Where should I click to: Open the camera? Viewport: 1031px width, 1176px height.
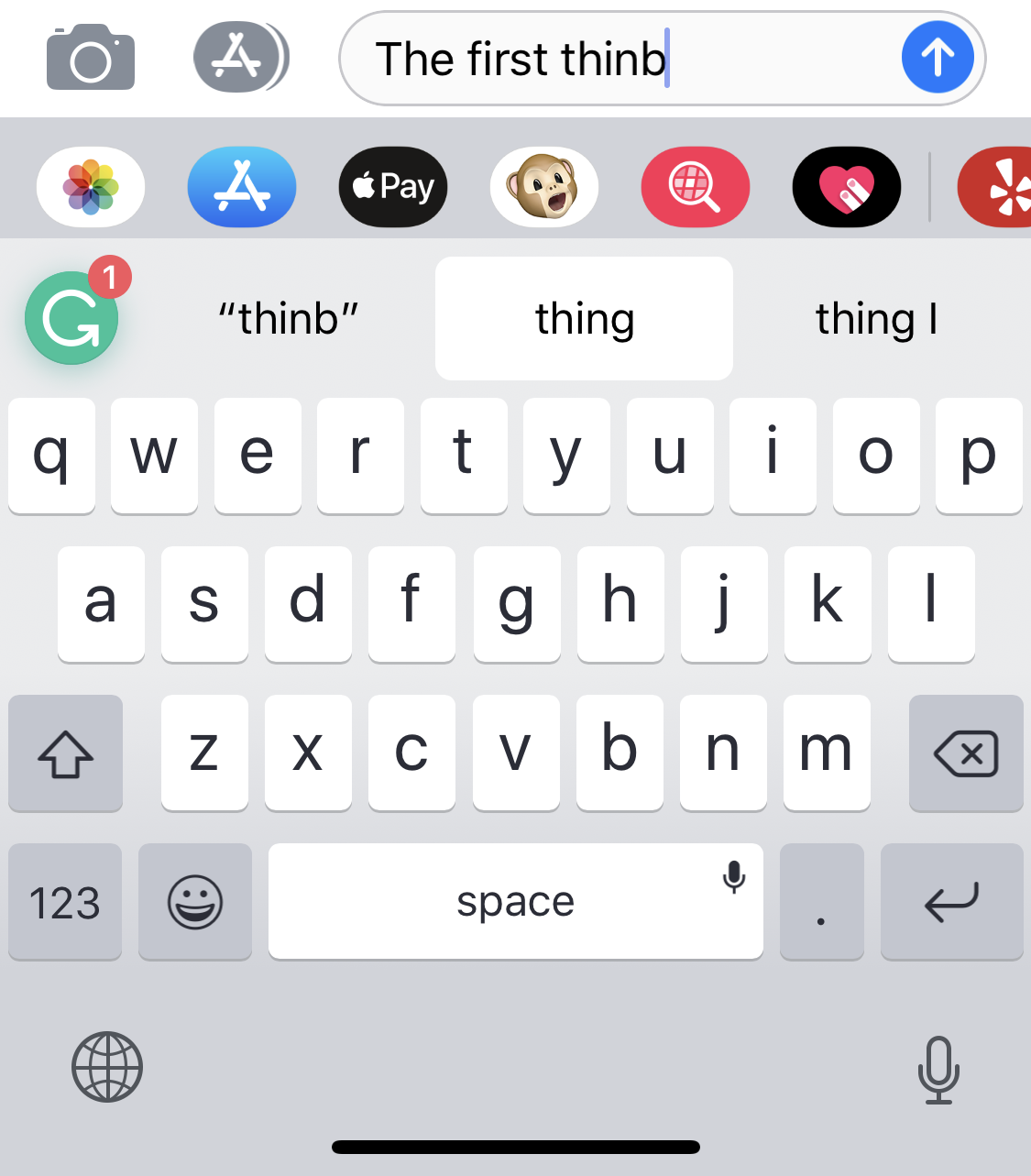pos(91,59)
